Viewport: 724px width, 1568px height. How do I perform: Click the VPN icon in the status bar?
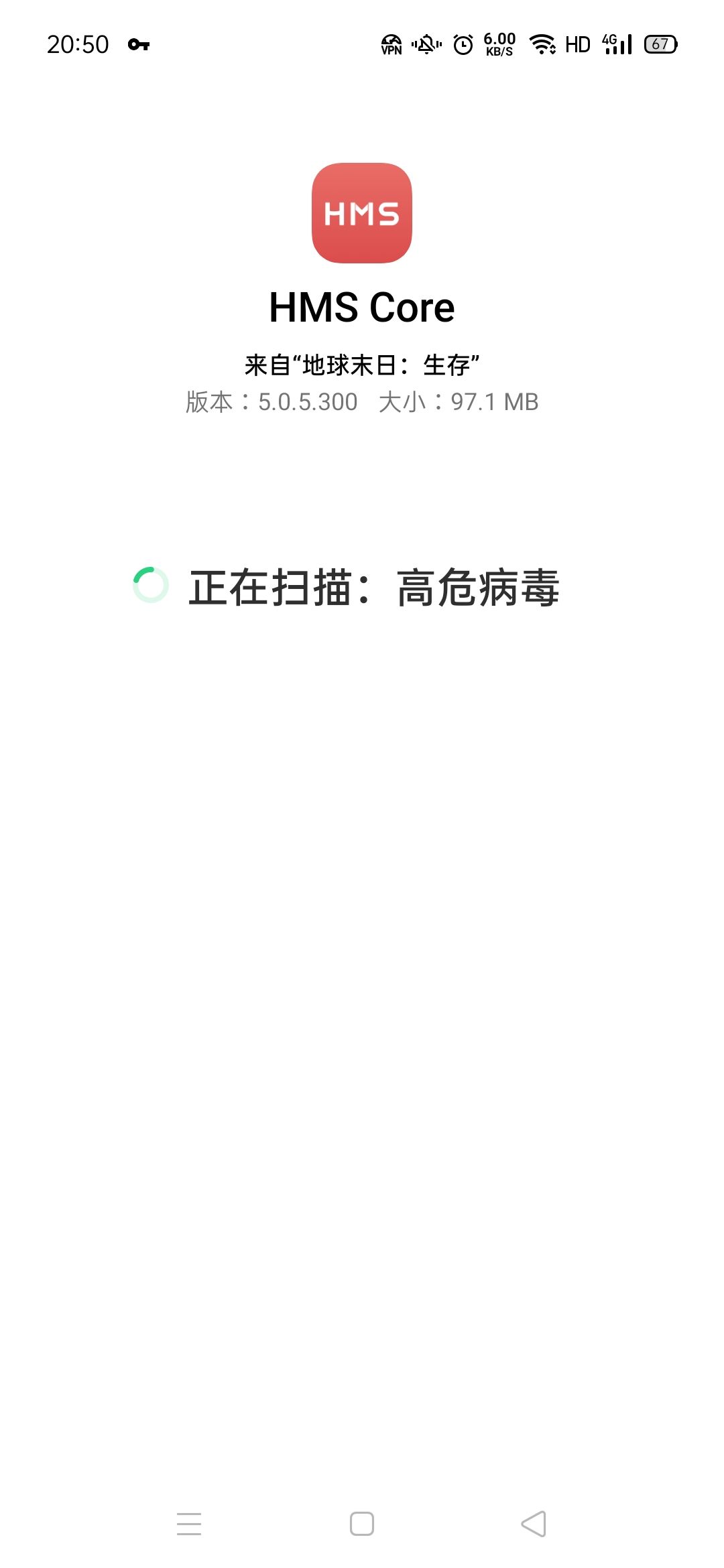[391, 44]
